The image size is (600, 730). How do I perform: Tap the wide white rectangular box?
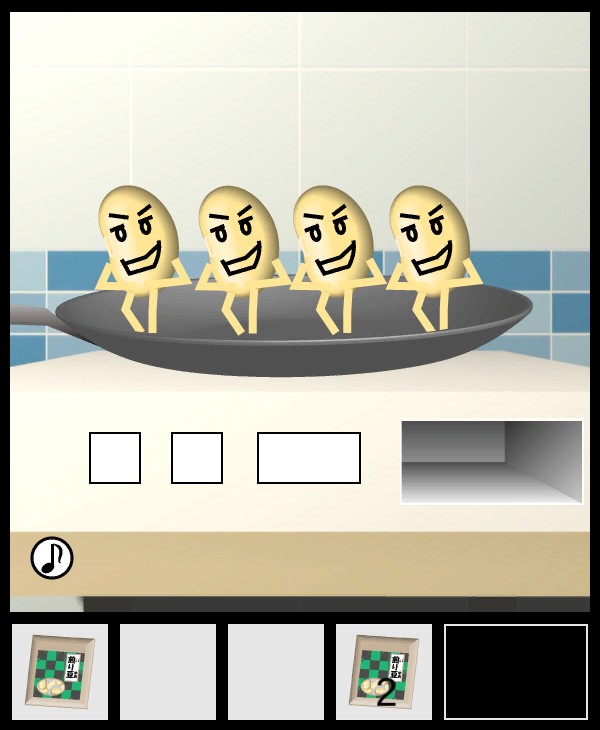pyautogui.click(x=308, y=458)
